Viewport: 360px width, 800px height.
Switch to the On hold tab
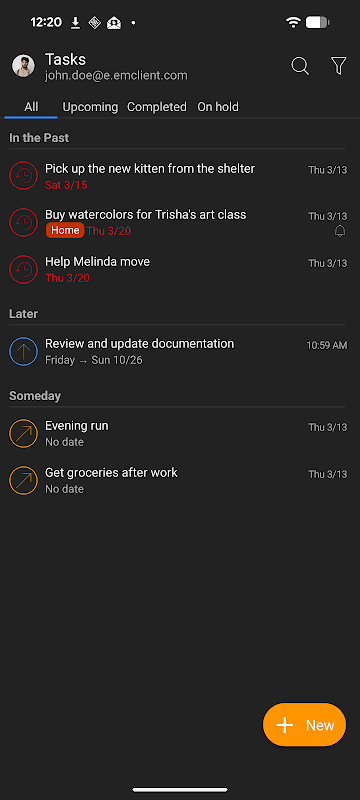218,107
